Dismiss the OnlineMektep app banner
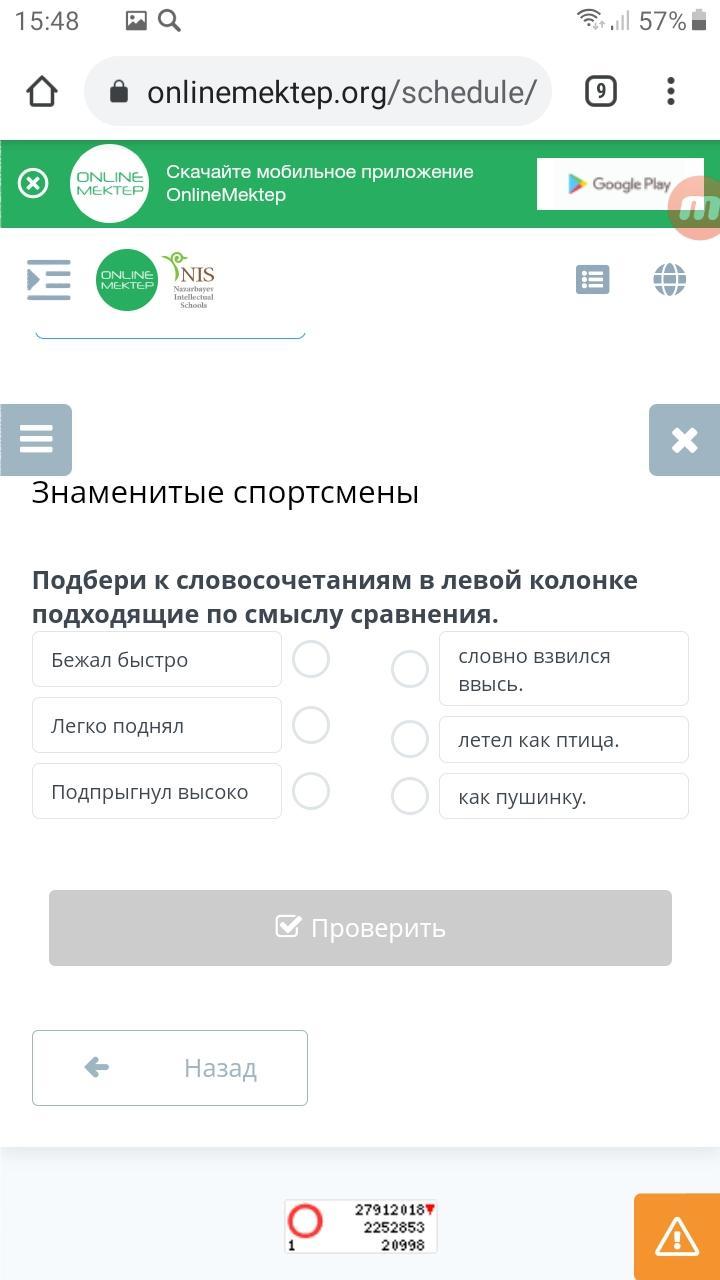 (x=33, y=184)
